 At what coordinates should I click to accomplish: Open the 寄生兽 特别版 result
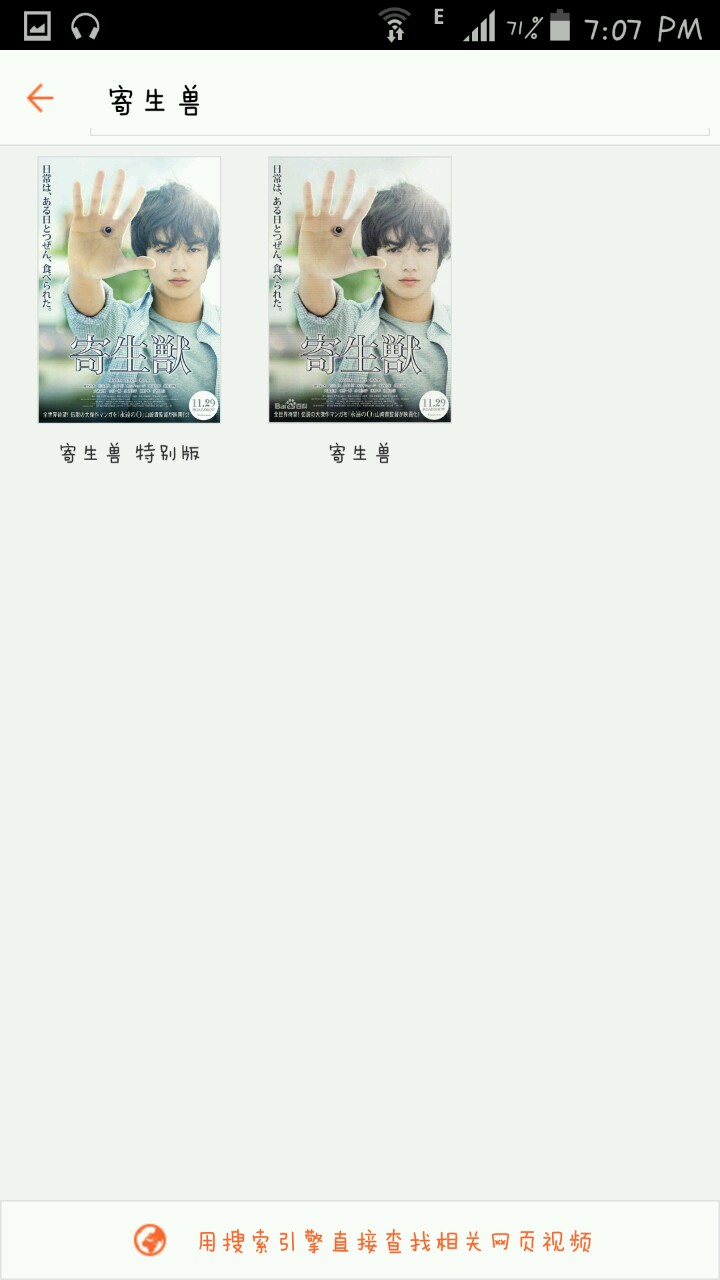129,290
